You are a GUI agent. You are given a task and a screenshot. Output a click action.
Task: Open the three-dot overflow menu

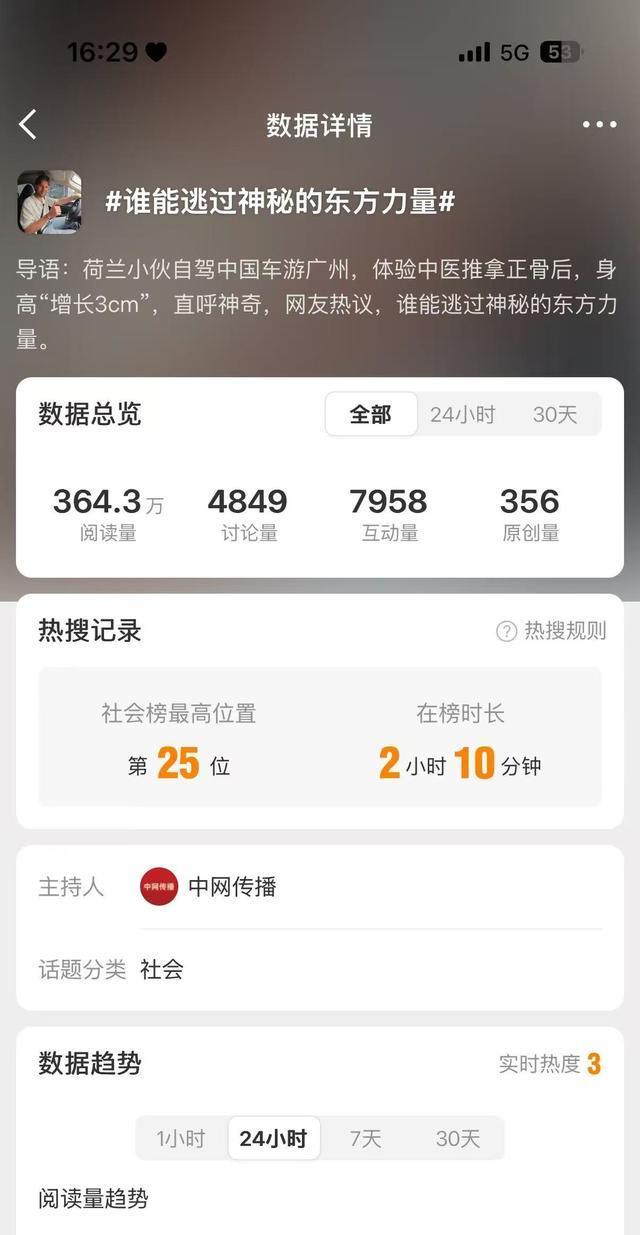coord(599,125)
